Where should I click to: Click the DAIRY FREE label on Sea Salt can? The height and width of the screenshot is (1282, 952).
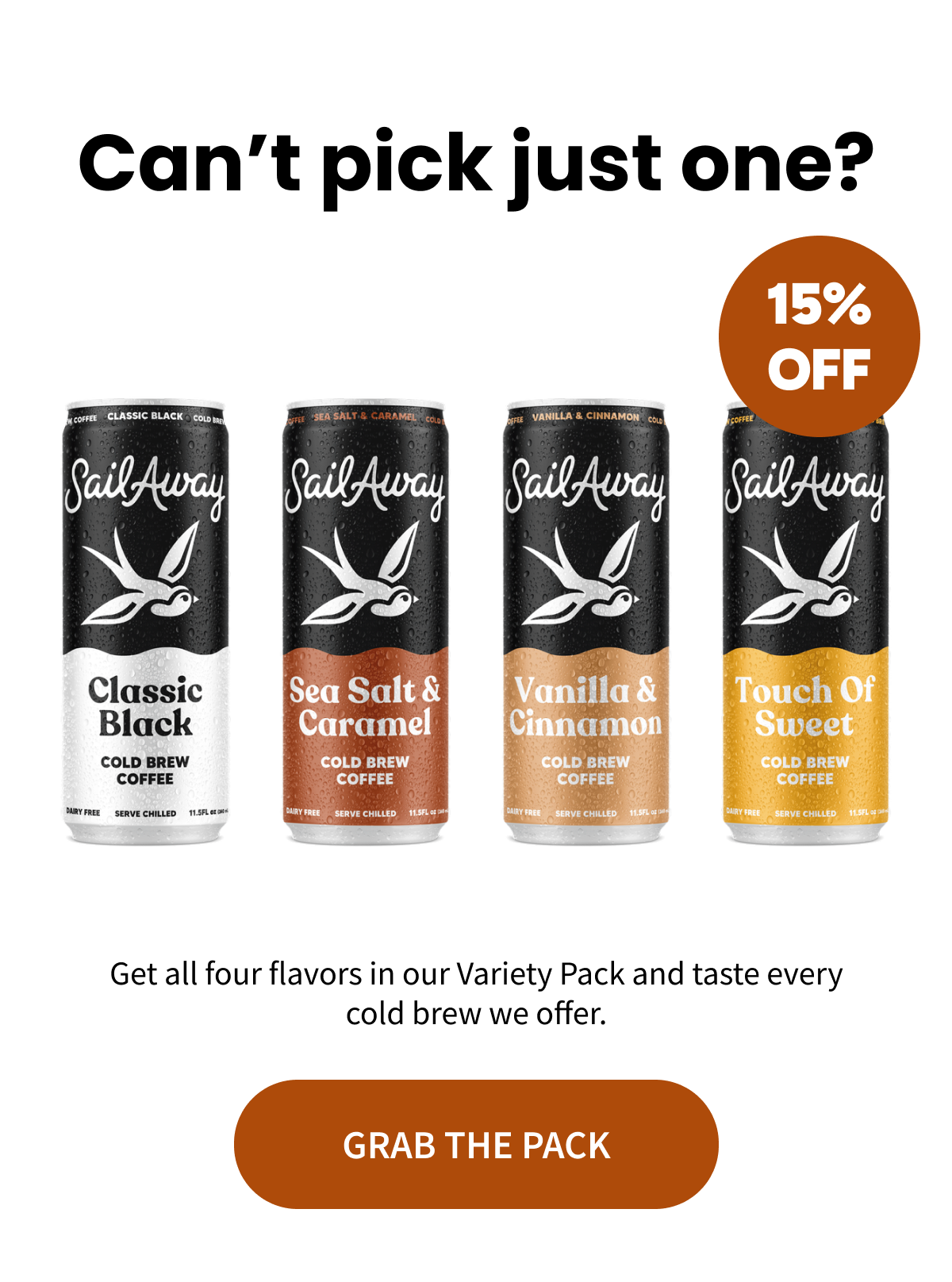point(302,812)
